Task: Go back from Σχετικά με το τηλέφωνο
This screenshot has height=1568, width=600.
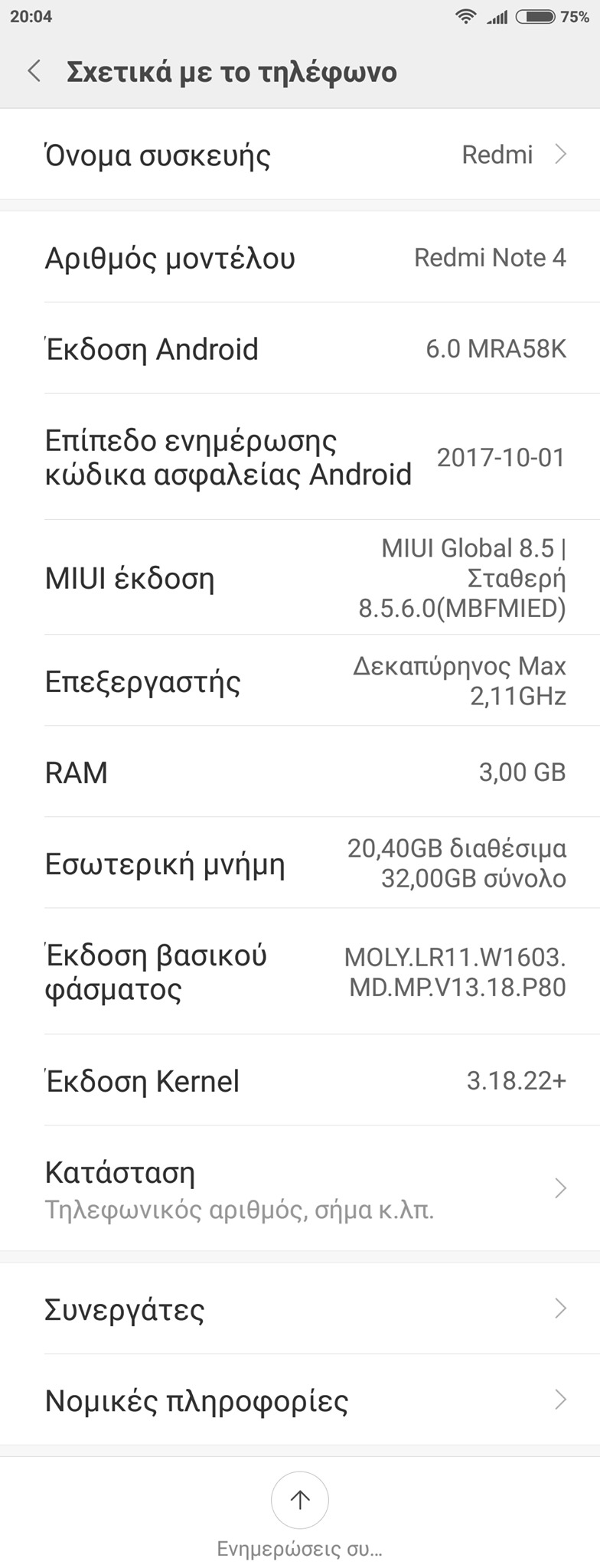Action: [x=34, y=72]
